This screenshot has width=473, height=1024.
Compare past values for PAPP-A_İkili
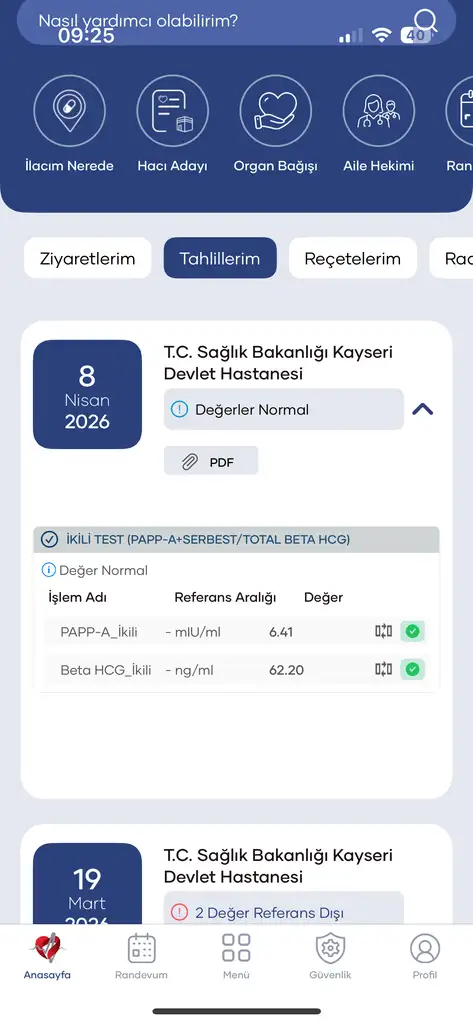383,632
